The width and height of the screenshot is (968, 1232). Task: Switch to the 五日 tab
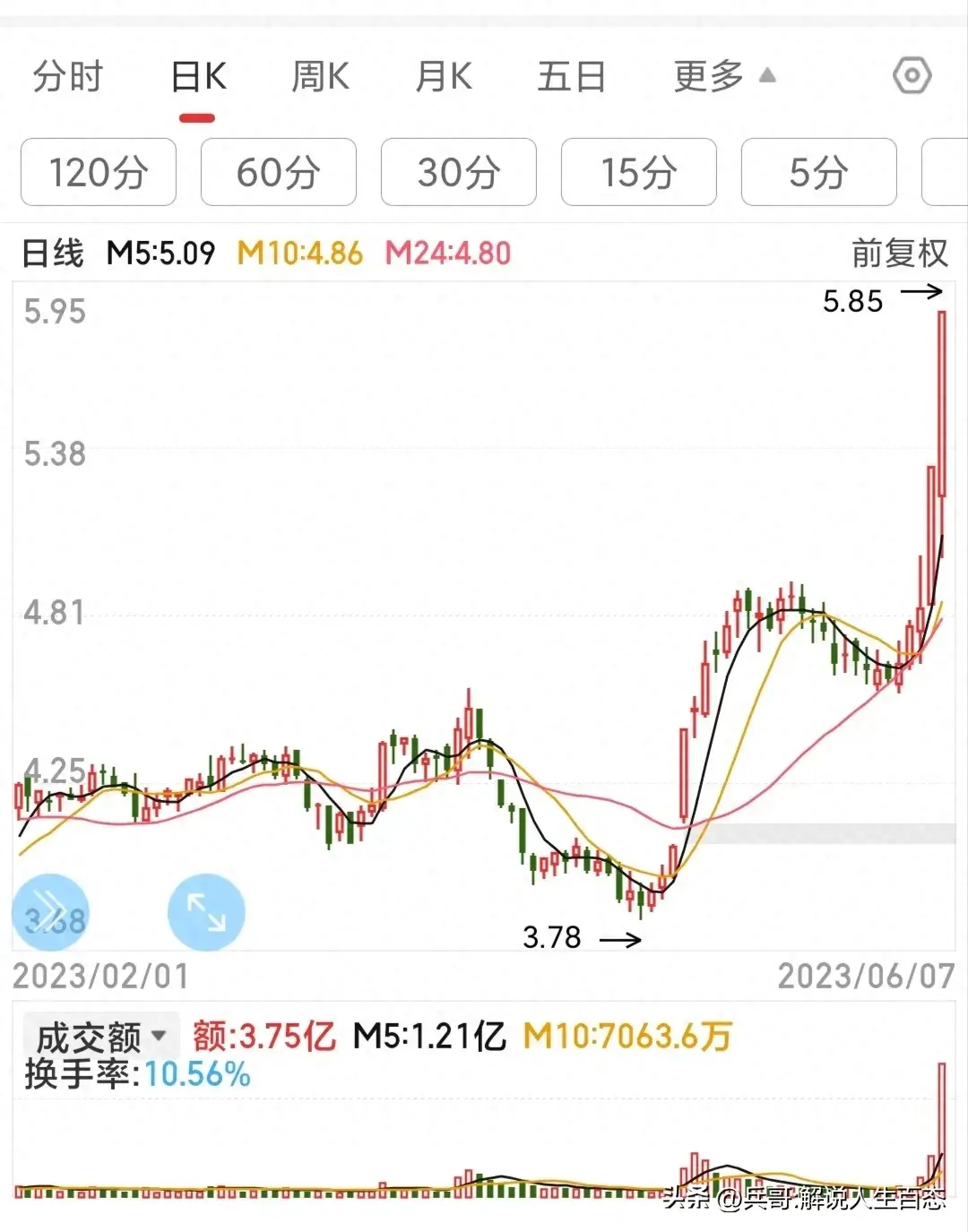[x=571, y=77]
